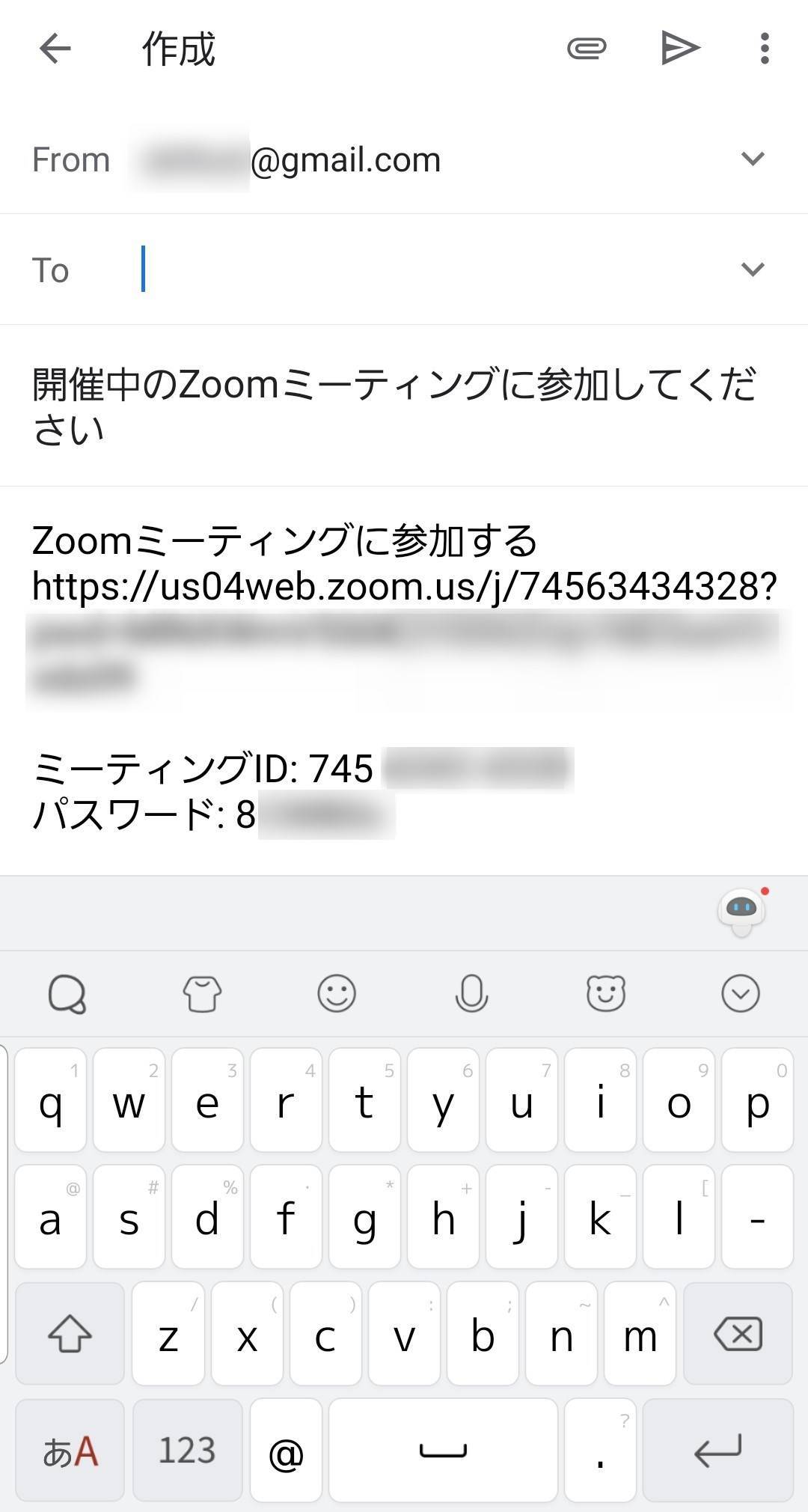Viewport: 808px width, 1512px height.
Task: Open the stamp panel via the bear icon
Action: point(606,993)
